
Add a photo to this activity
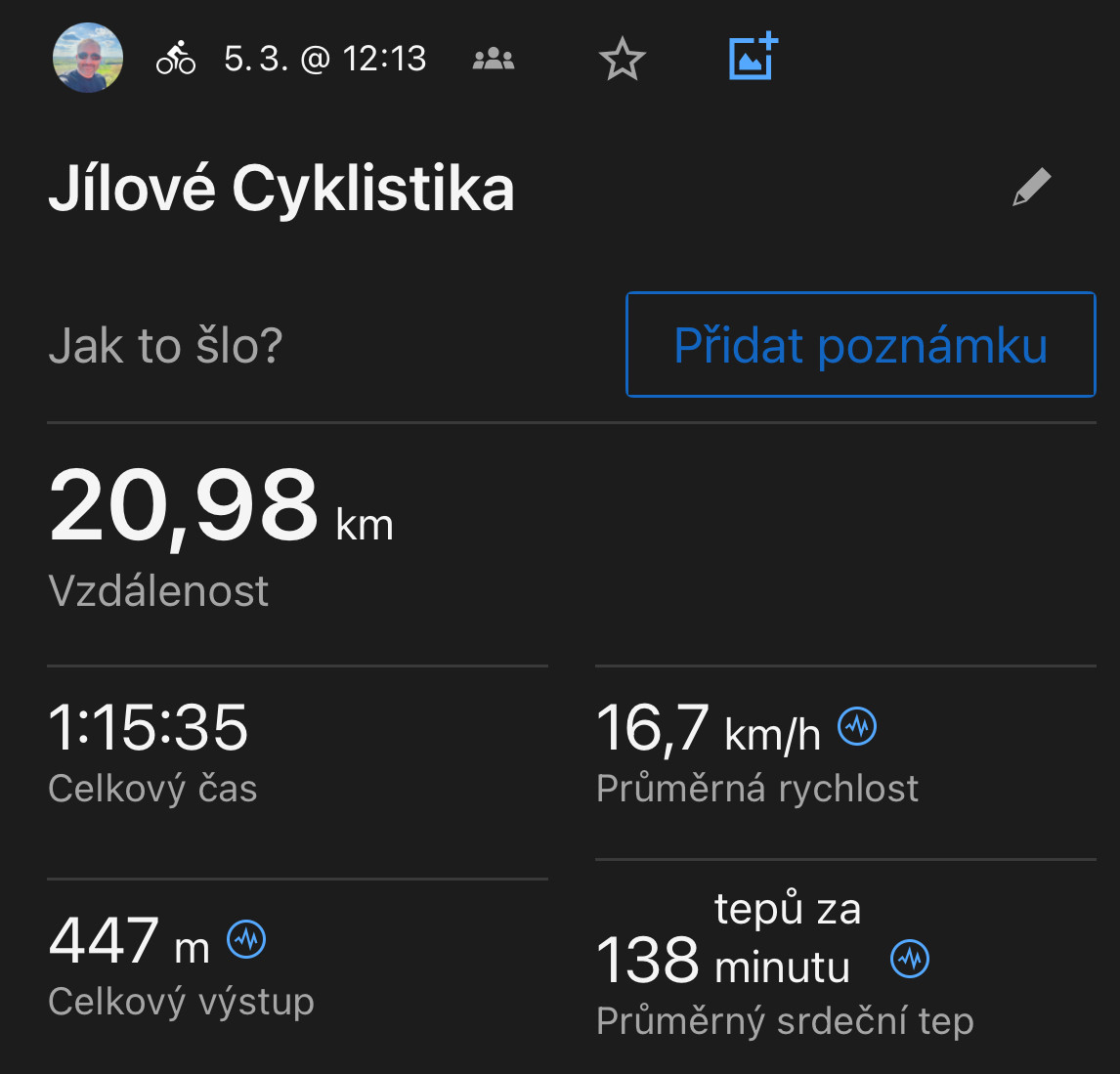coord(753,58)
